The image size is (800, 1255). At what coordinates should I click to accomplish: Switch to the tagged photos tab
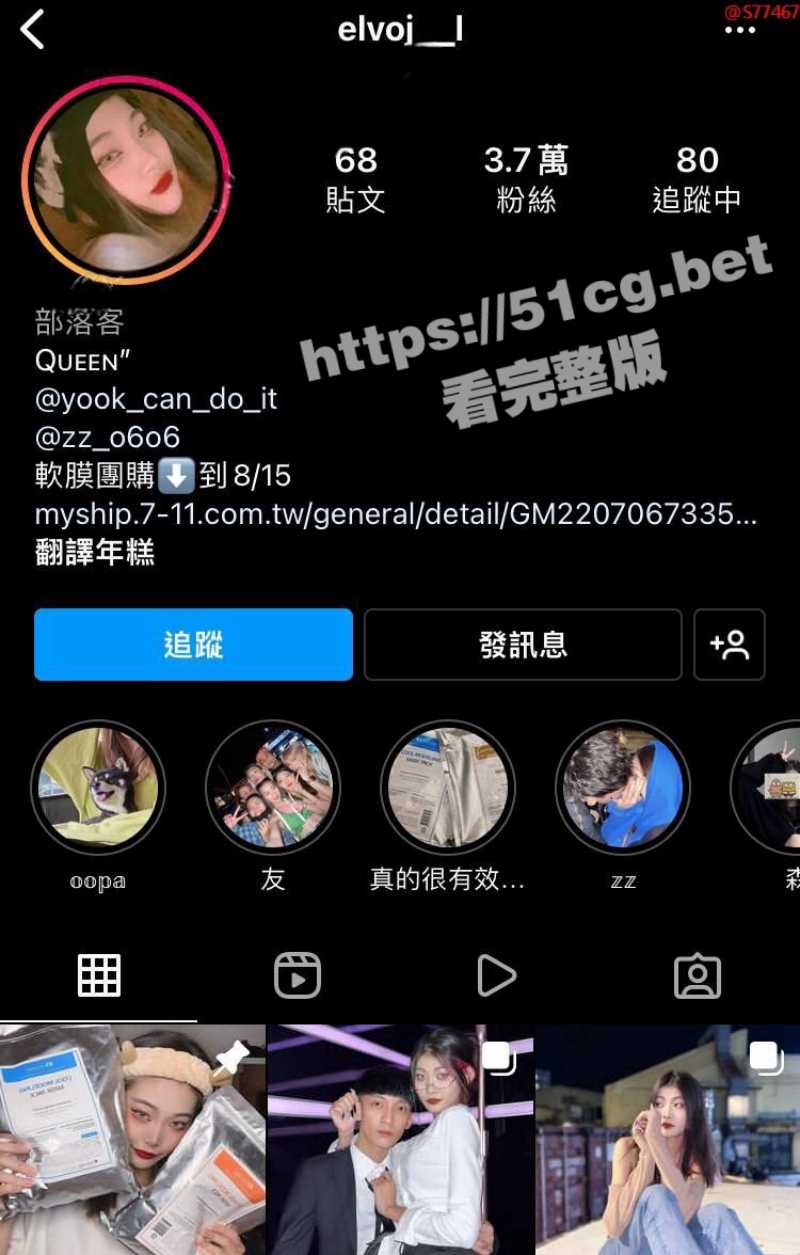tap(697, 975)
